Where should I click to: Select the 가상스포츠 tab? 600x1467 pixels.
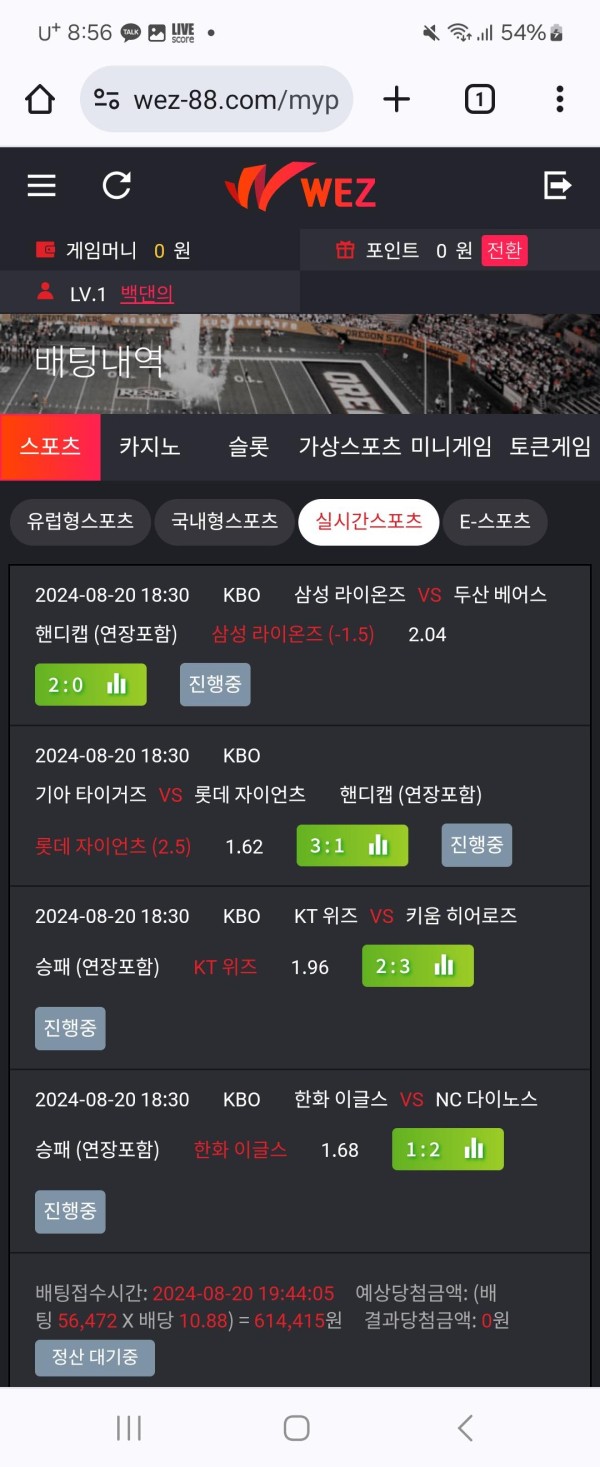pos(350,447)
